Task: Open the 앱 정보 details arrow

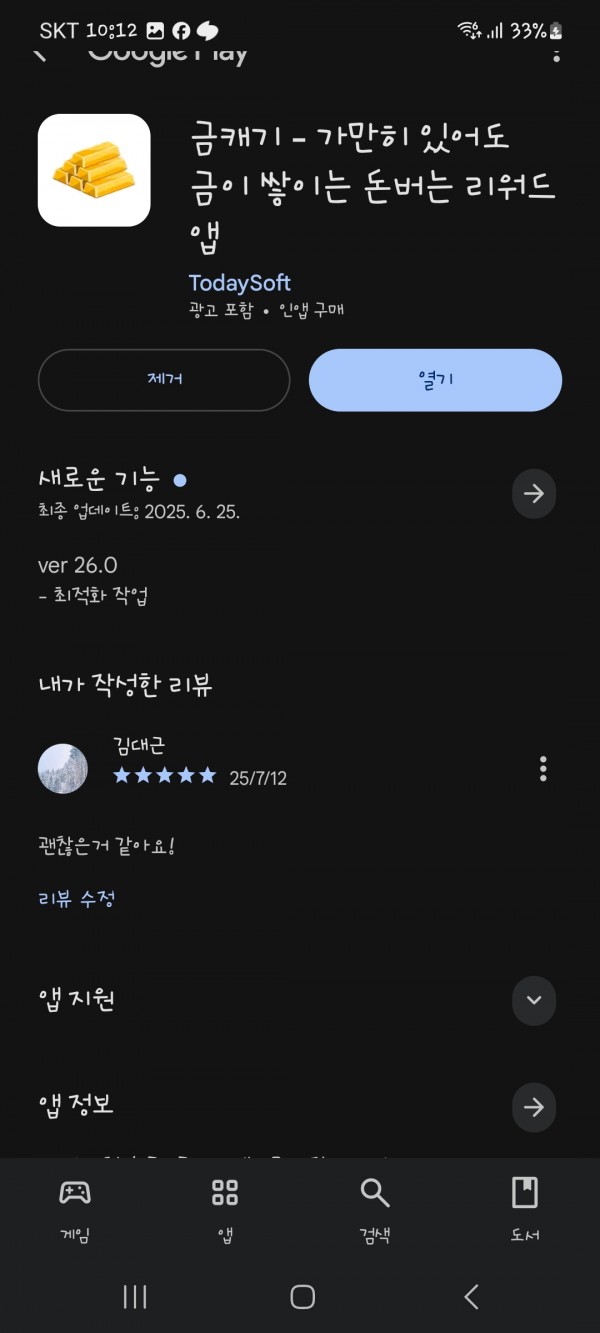Action: tap(534, 1107)
